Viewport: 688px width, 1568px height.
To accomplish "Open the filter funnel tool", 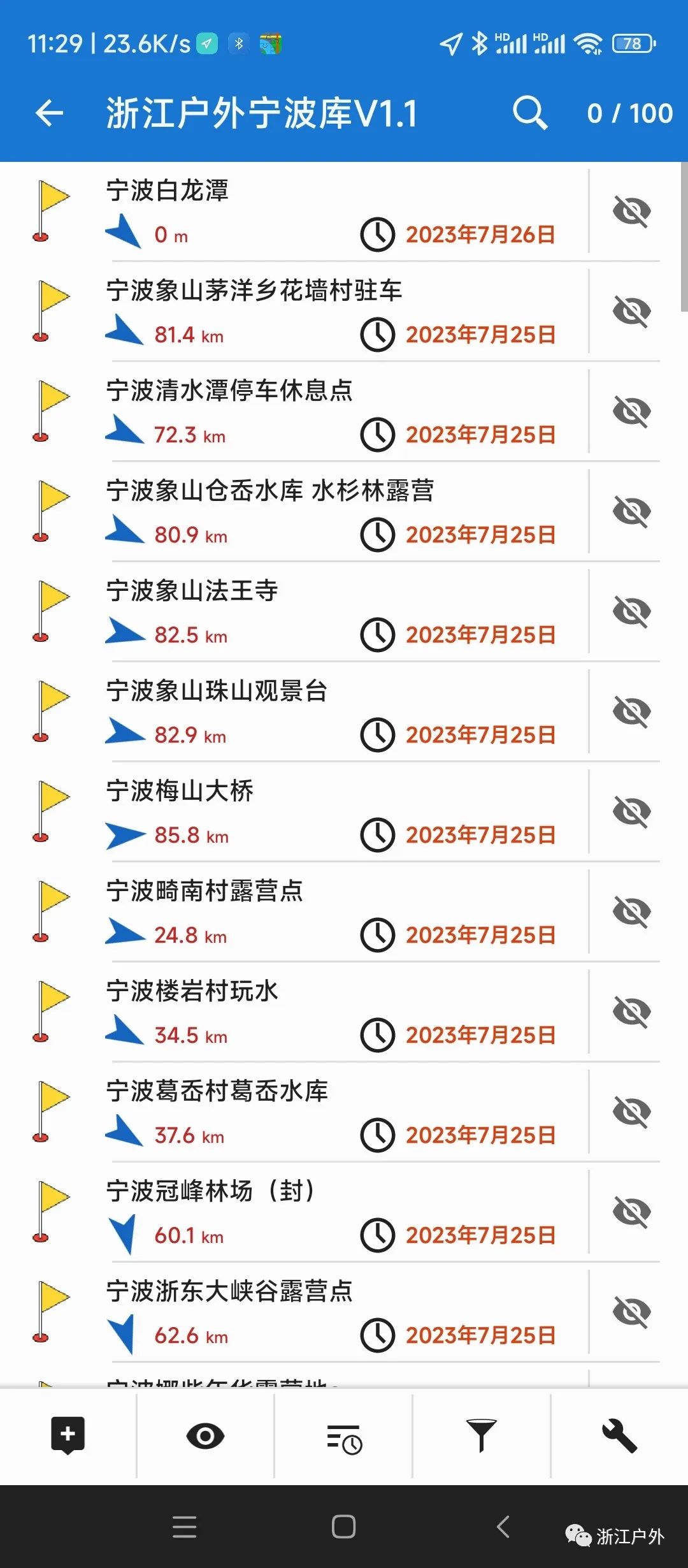I will (482, 1435).
